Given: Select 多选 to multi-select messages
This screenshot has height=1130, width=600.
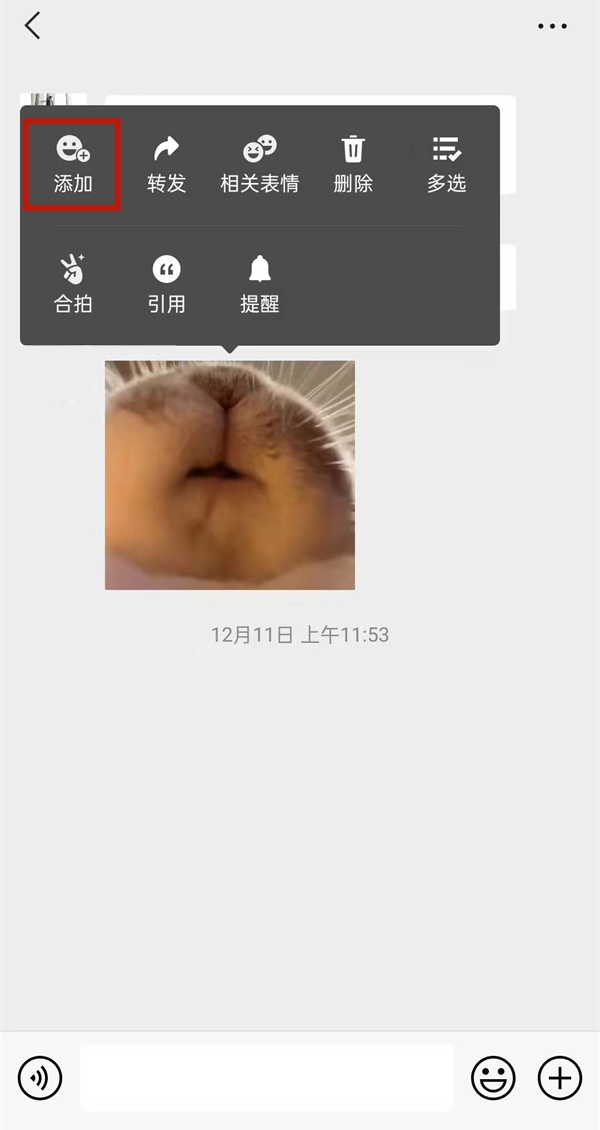Looking at the screenshot, I should (446, 165).
